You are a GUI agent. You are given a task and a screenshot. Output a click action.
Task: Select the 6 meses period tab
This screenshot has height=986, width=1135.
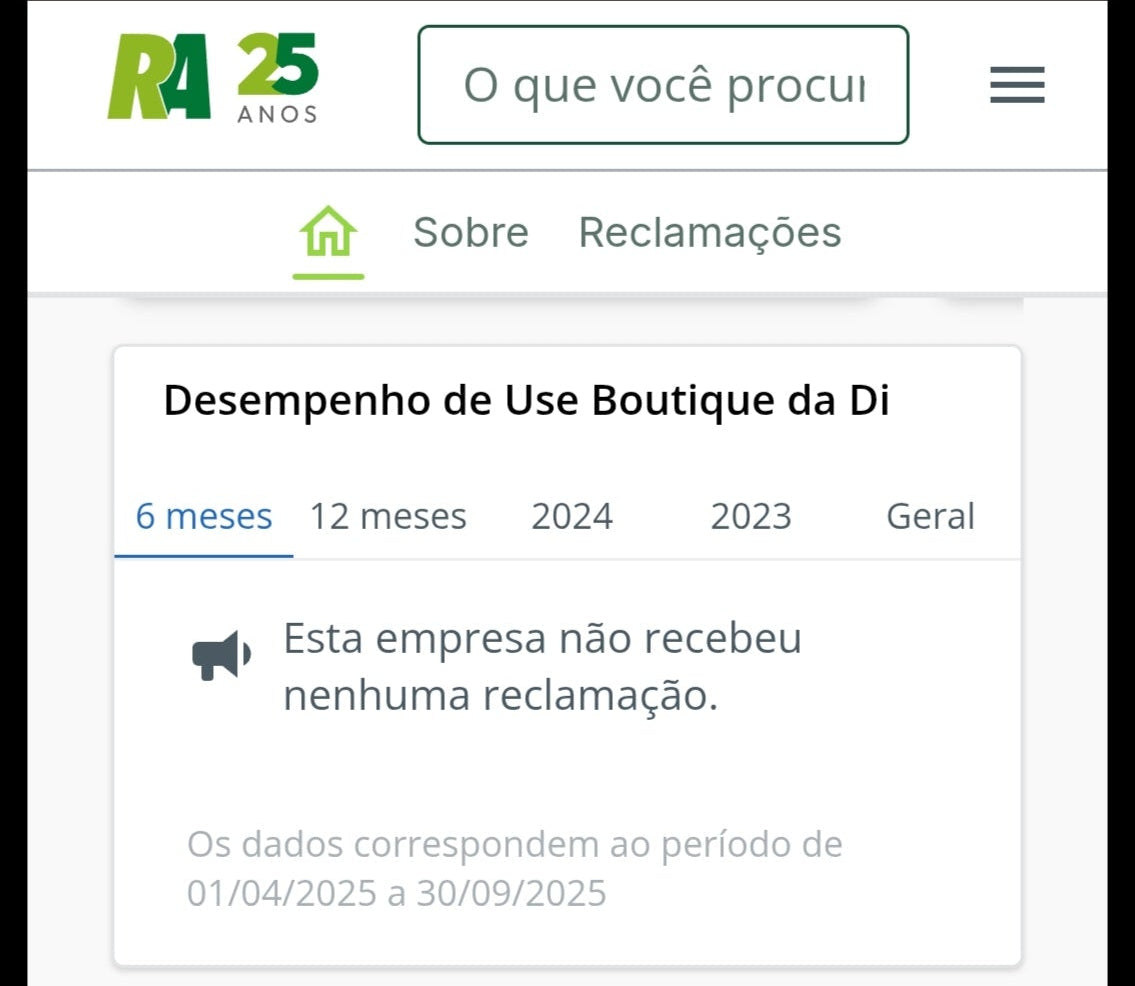(204, 517)
